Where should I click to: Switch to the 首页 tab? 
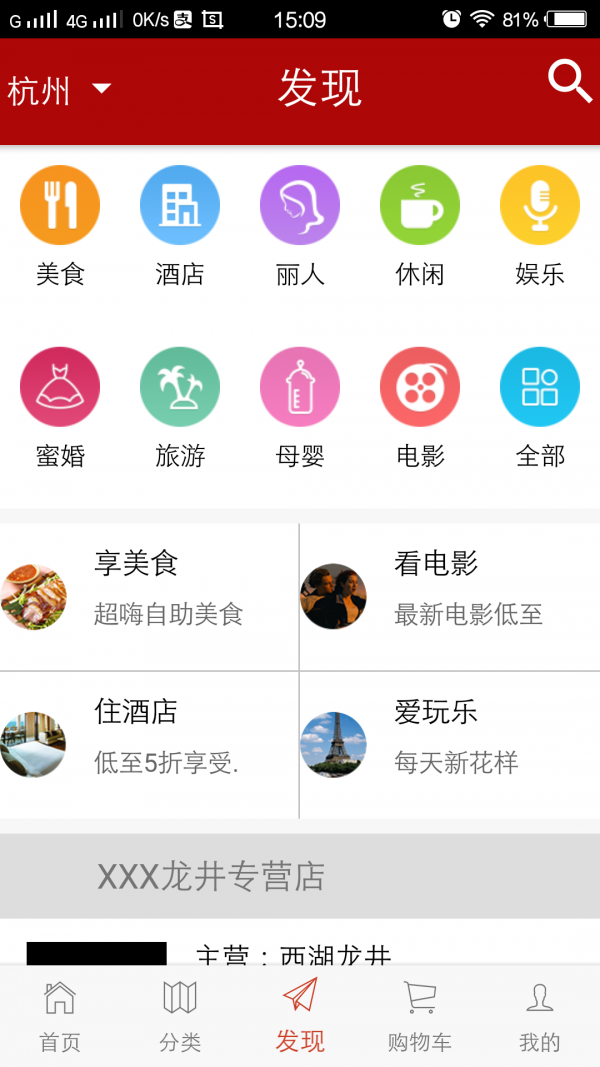tap(60, 1016)
